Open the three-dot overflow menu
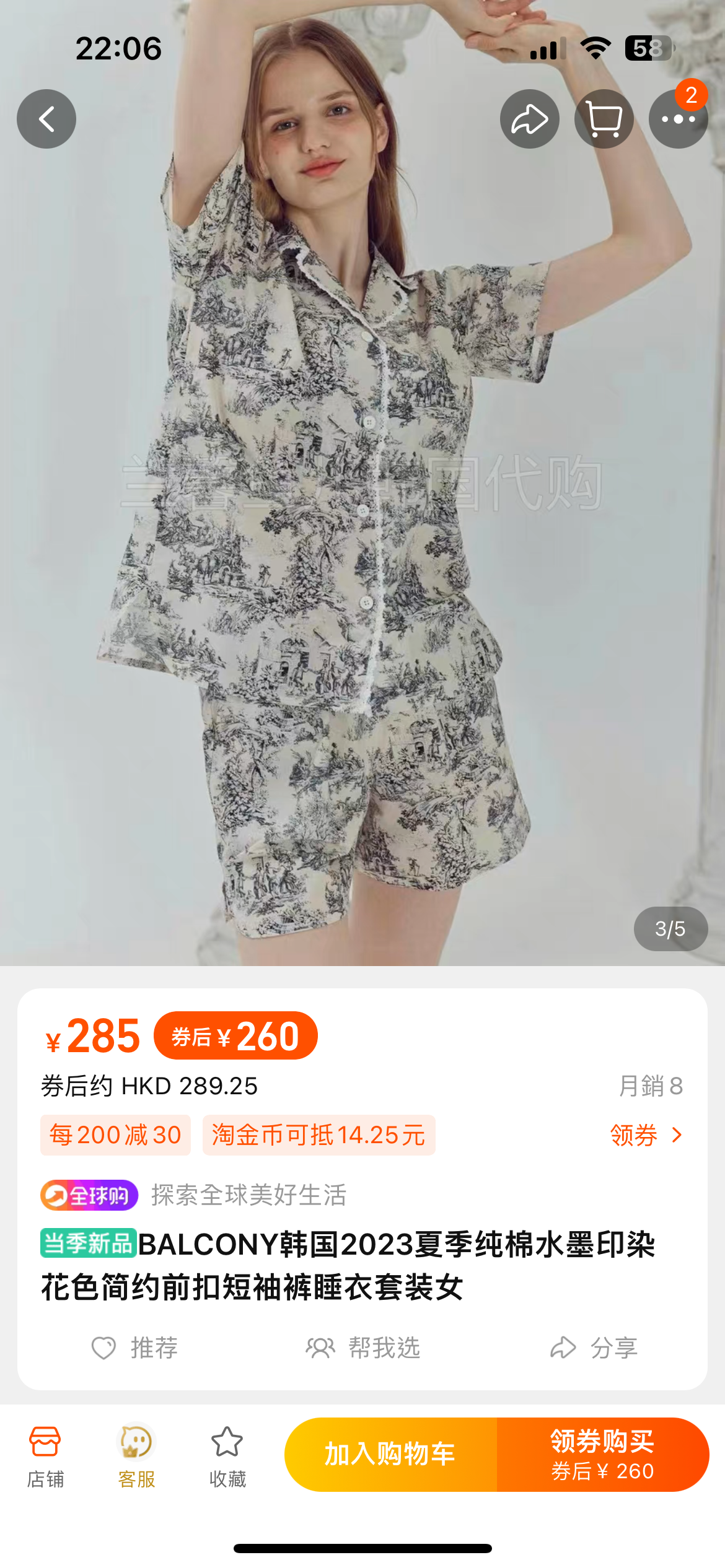 click(678, 119)
